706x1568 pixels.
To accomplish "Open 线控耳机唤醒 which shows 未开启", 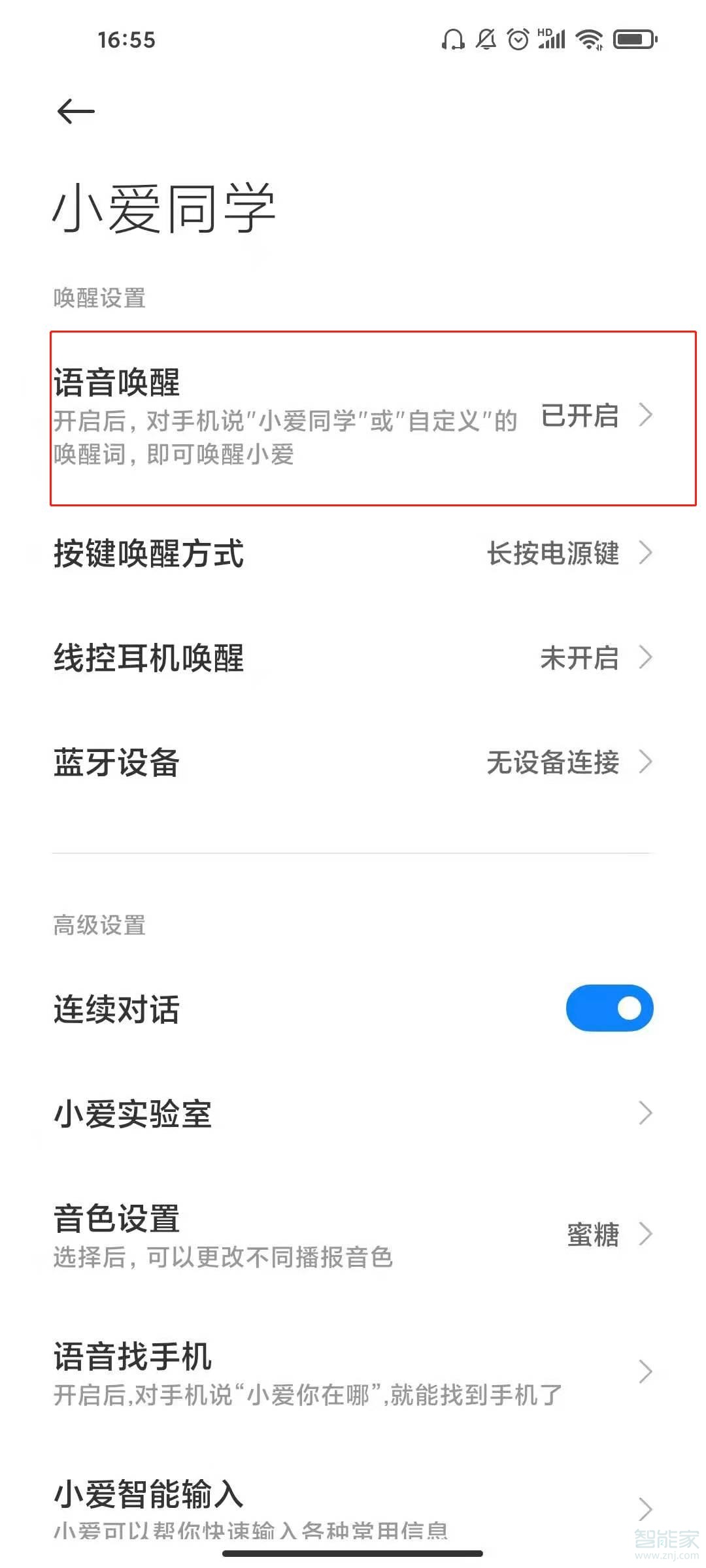I will 353,660.
